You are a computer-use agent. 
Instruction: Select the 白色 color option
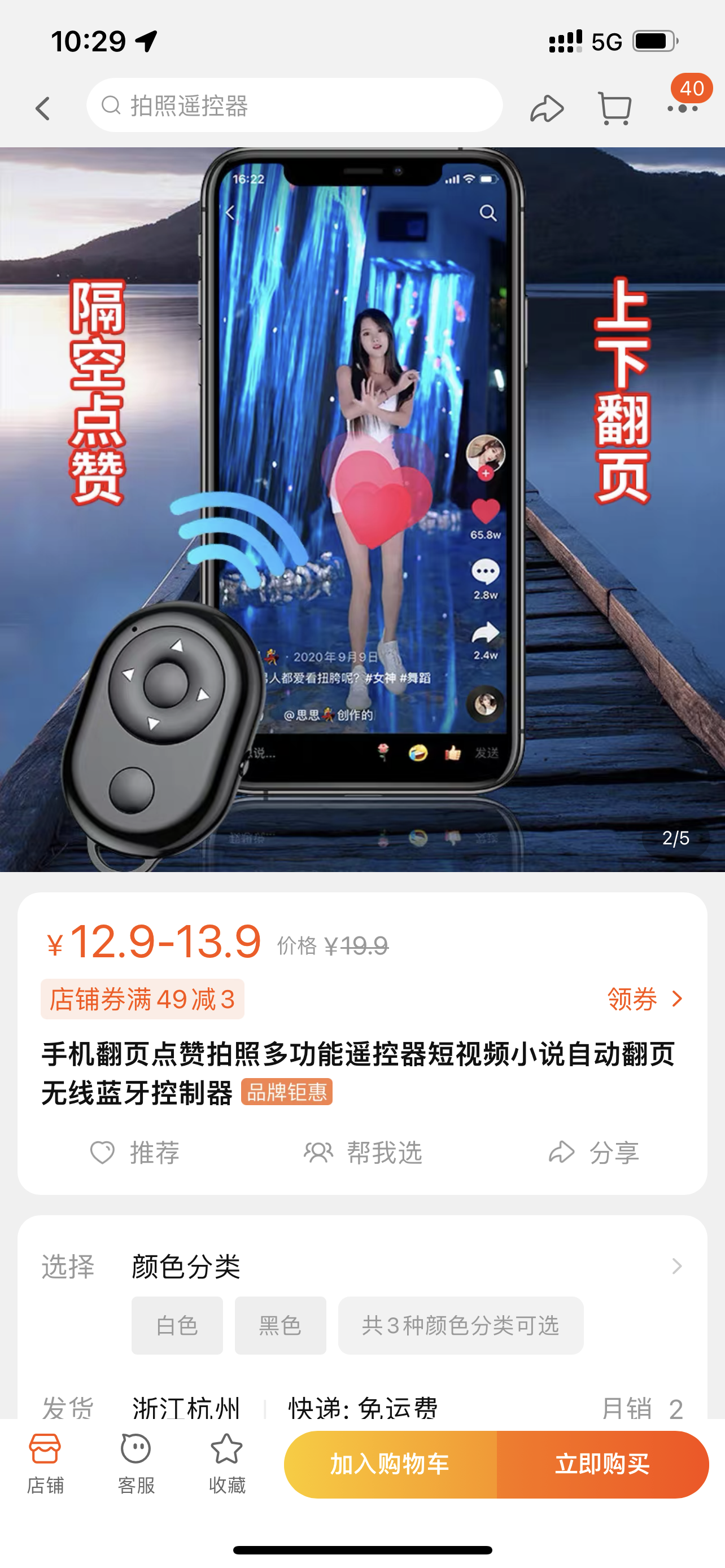177,1325
